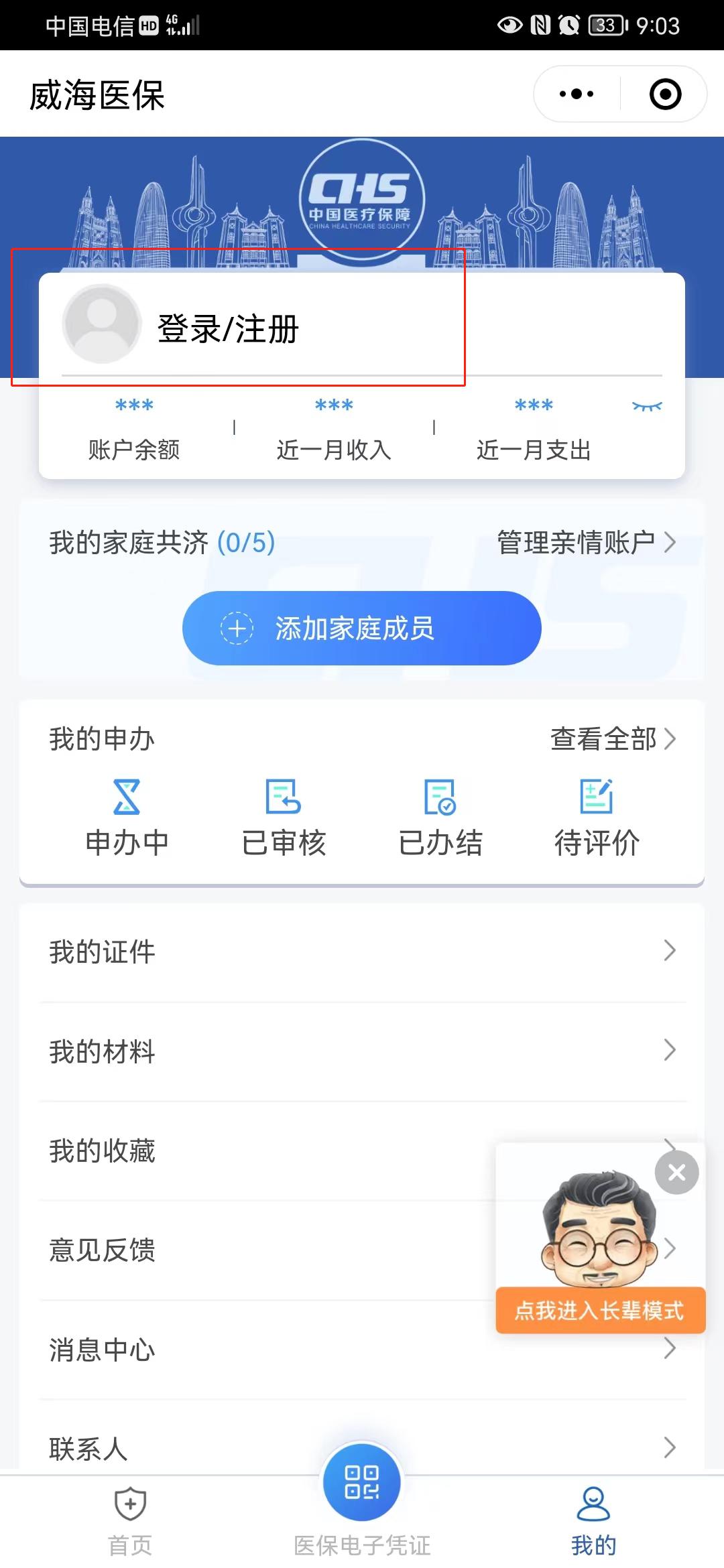Viewport: 724px width, 1568px height.
Task: Go to 我的材料
Action: [x=362, y=1051]
